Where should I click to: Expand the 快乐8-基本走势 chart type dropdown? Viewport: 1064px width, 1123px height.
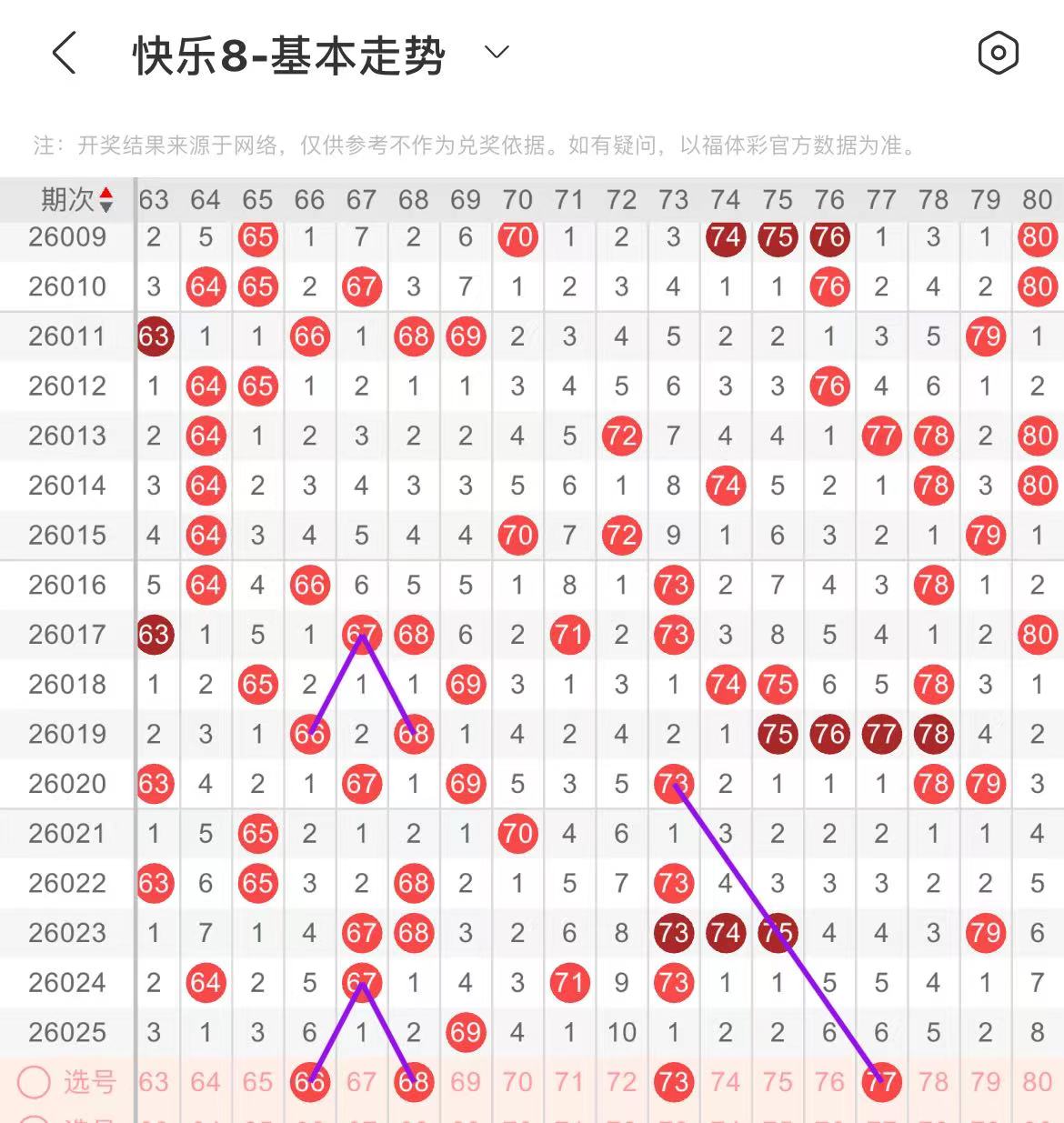(x=497, y=53)
